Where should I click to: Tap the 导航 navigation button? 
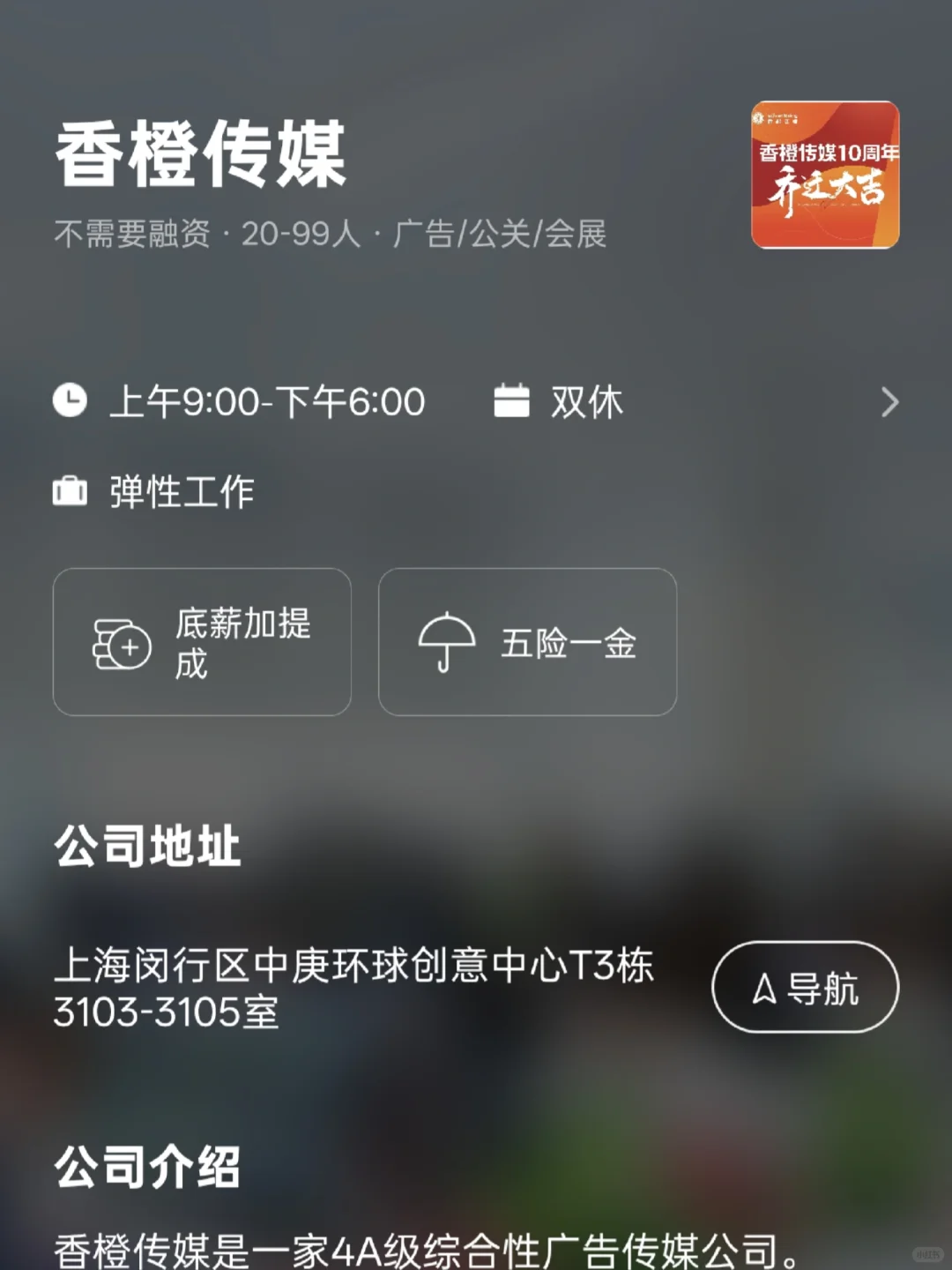click(805, 987)
